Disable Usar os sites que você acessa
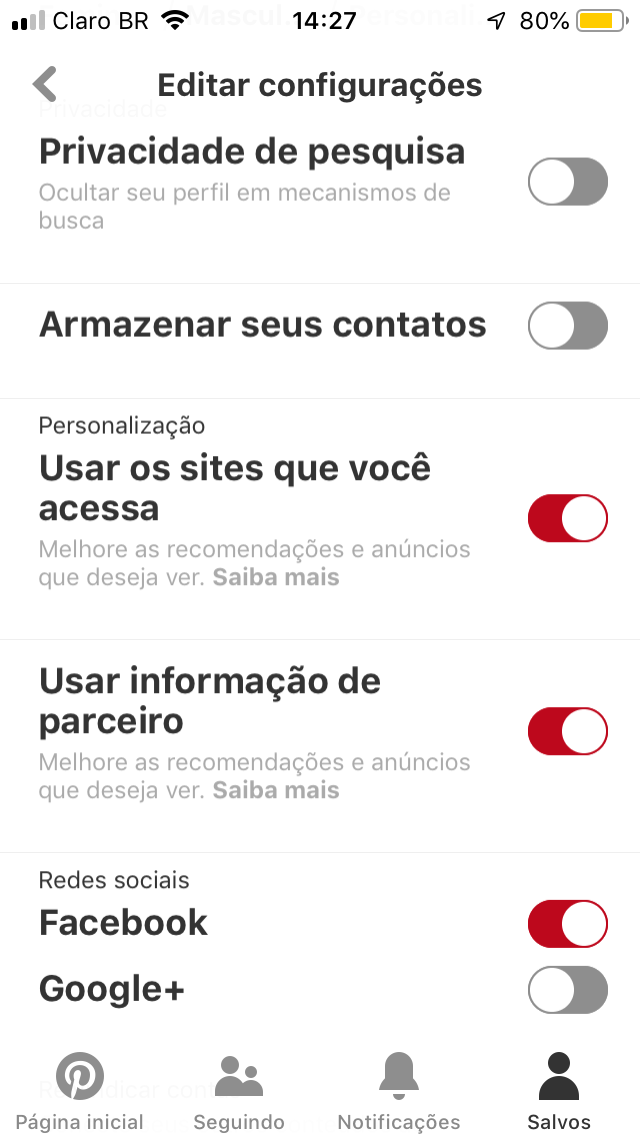Image resolution: width=640 pixels, height=1136 pixels. [x=568, y=518]
